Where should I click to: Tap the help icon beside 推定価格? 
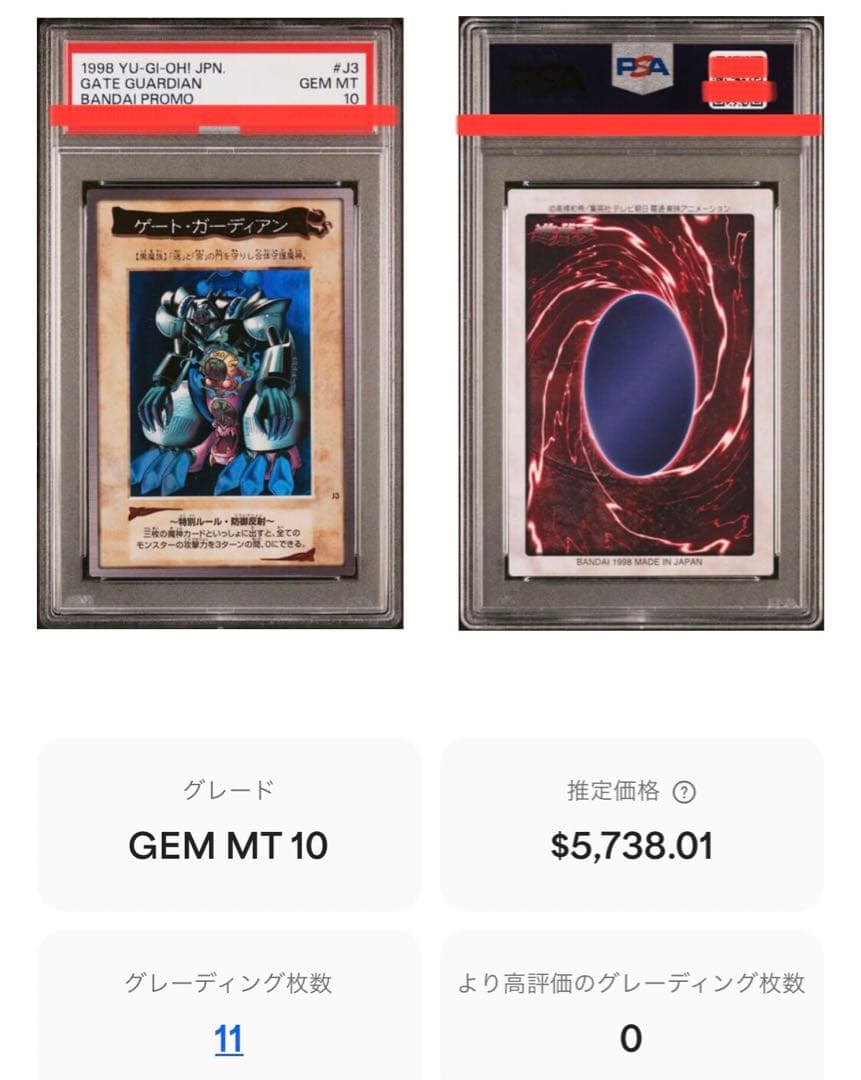tap(684, 792)
